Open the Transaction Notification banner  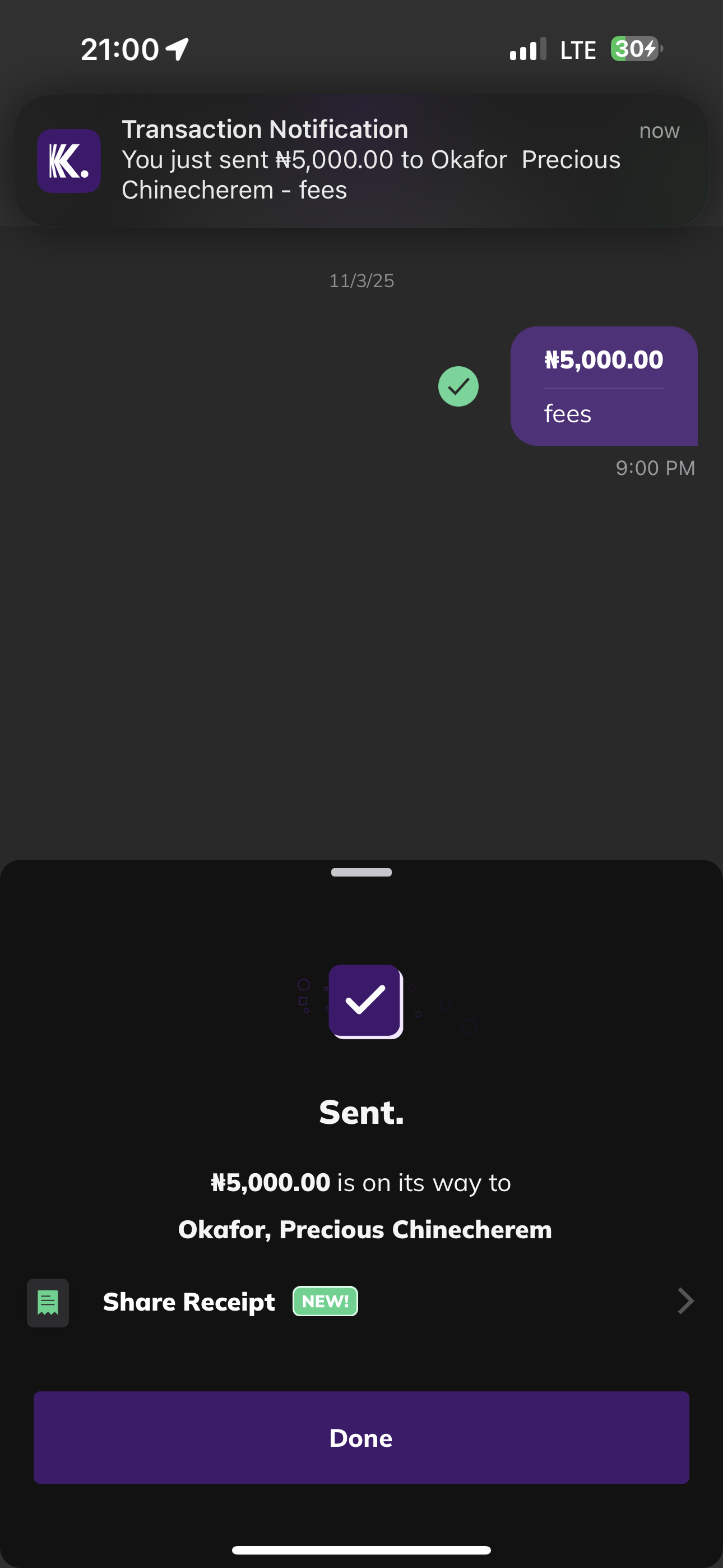(x=361, y=160)
